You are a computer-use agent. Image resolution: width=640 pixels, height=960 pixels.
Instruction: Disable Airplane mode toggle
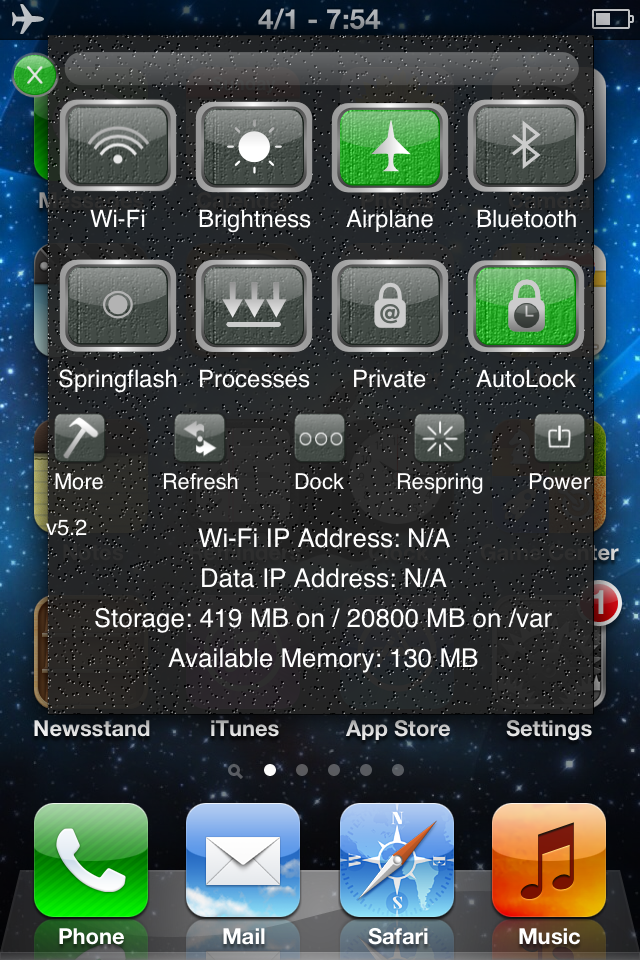(x=390, y=148)
